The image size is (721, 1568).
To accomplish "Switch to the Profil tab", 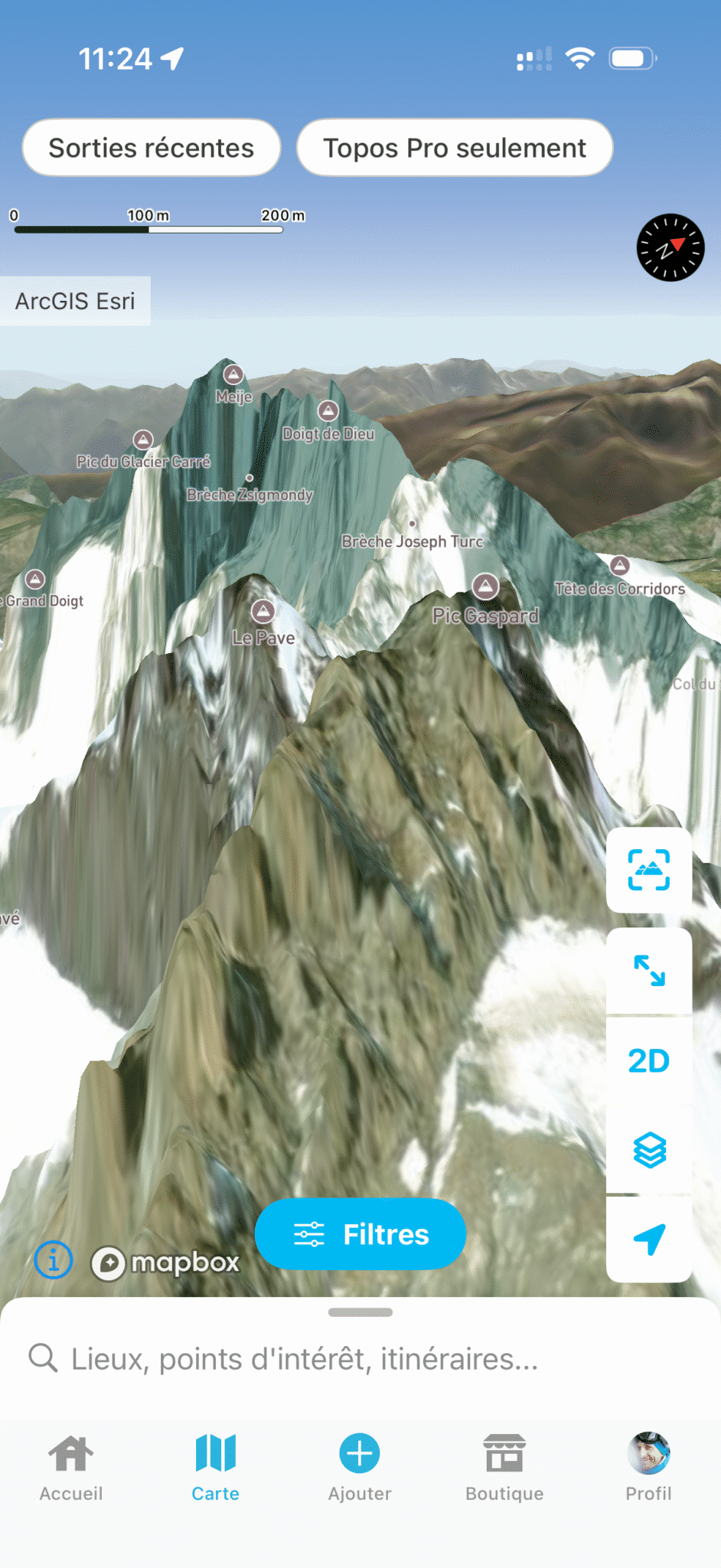I will 648,1467.
